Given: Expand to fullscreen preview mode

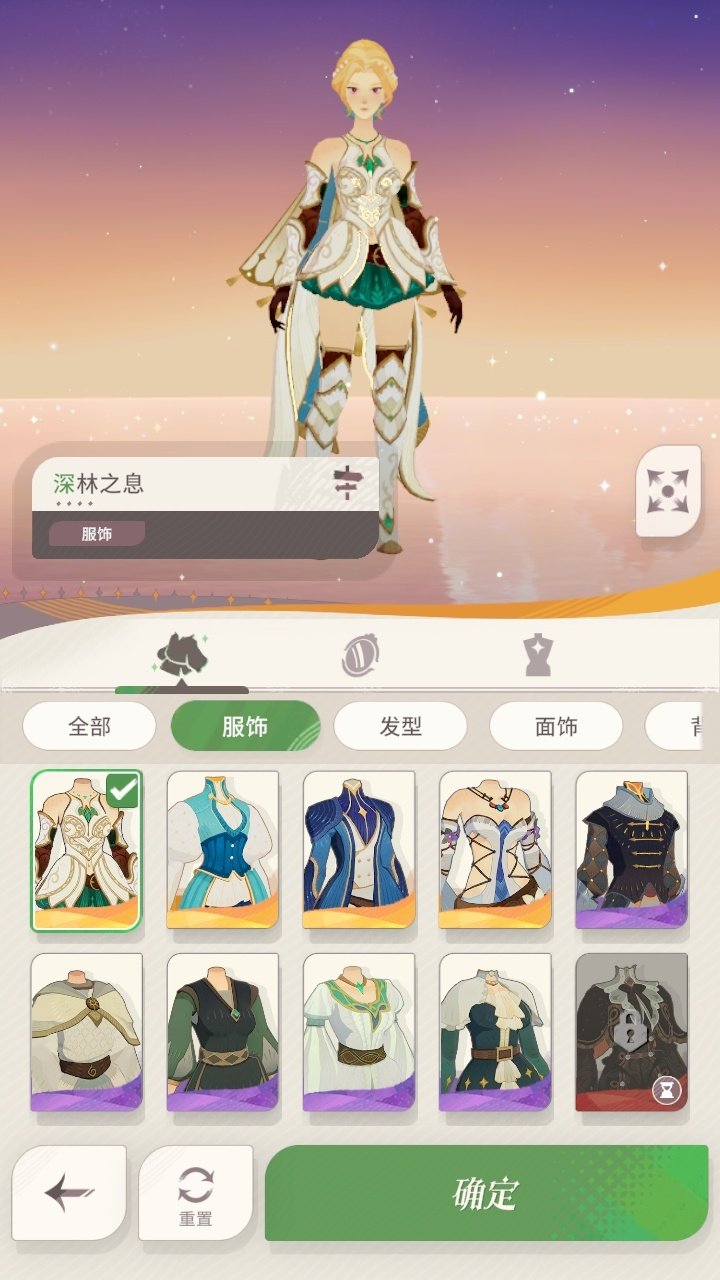Looking at the screenshot, I should click(x=667, y=491).
